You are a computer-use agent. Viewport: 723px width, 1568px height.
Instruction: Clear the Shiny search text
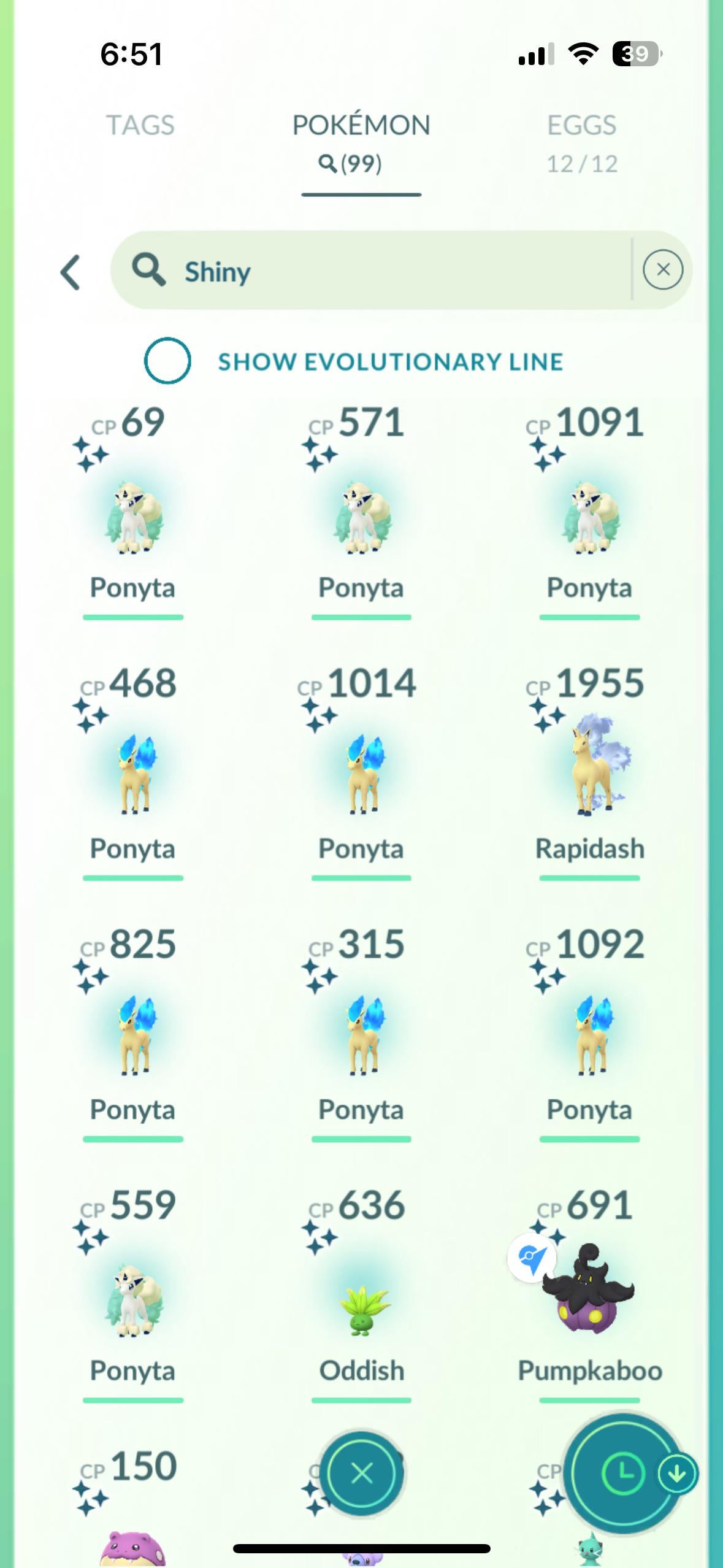tap(662, 270)
